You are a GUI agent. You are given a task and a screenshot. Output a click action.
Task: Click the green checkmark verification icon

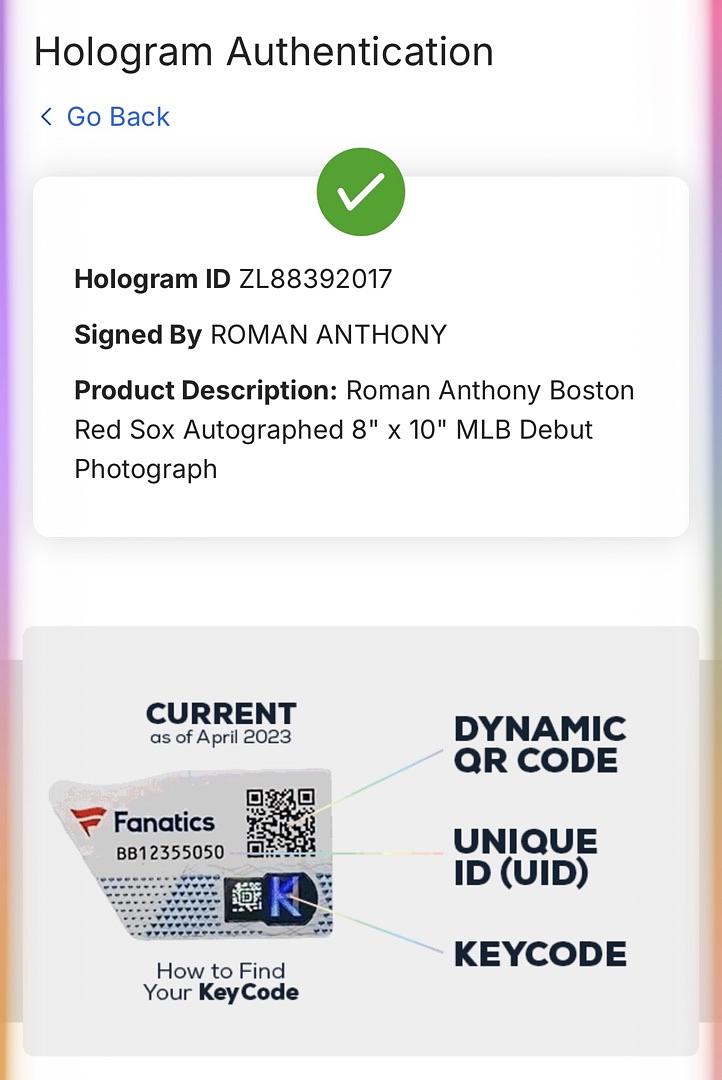pos(360,192)
